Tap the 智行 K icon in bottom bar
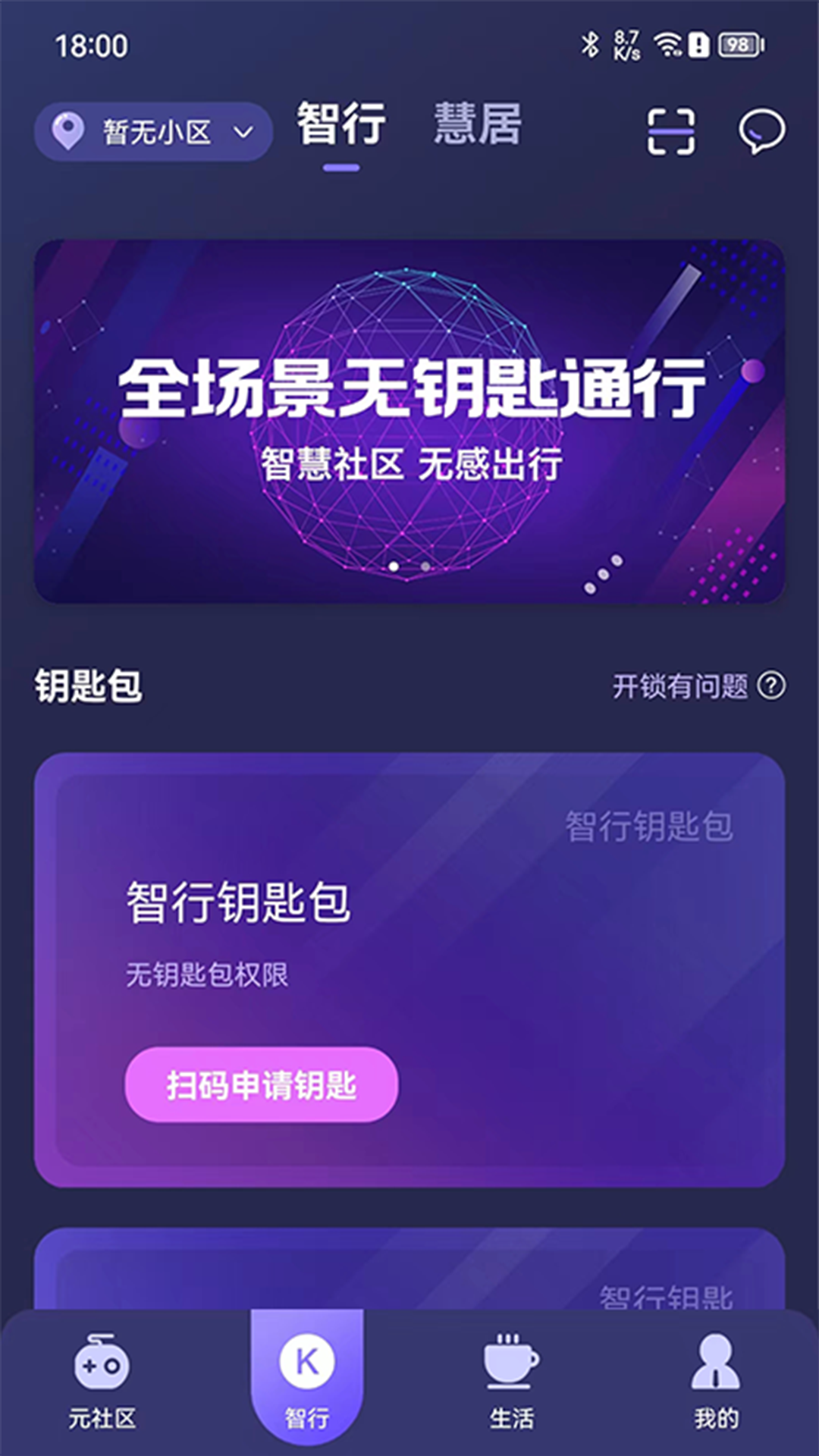Screen dimensions: 819x1456 click(306, 1361)
